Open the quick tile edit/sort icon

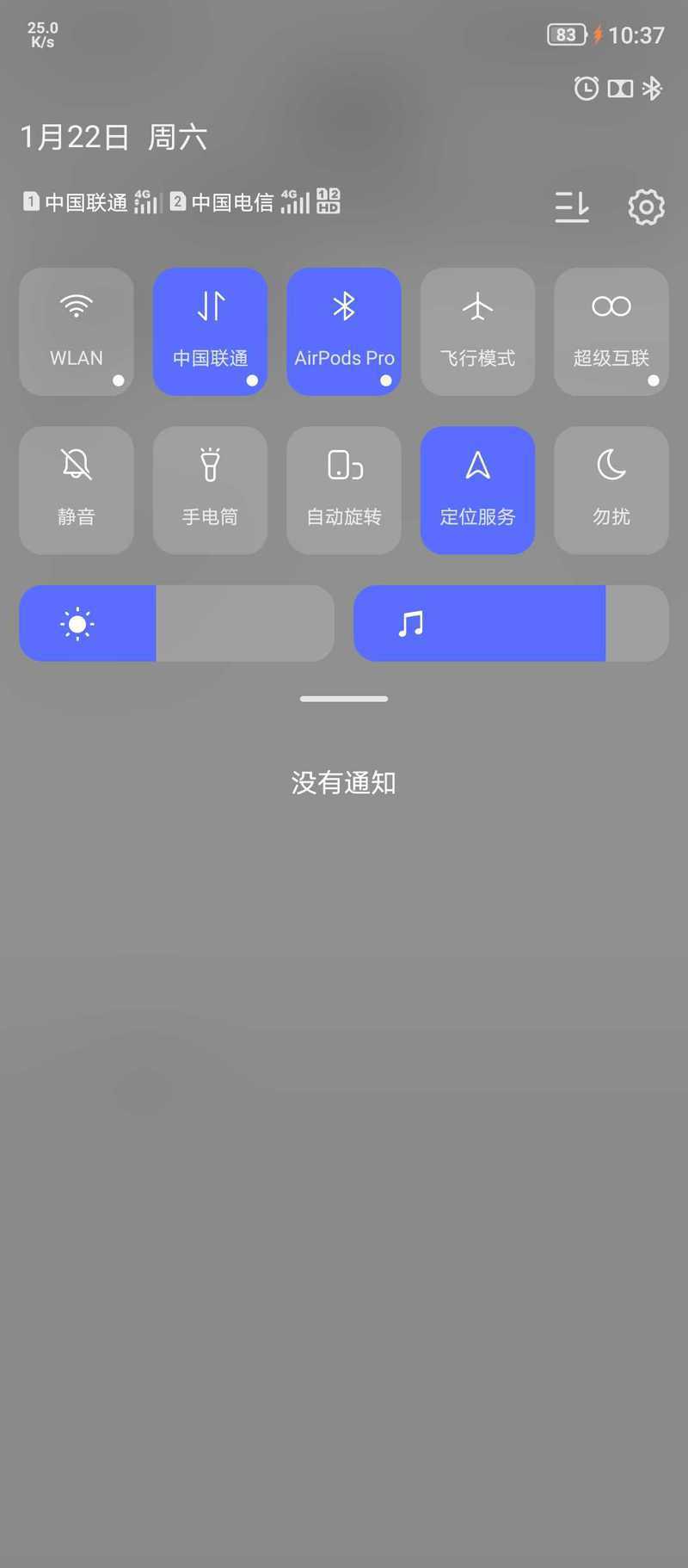[572, 207]
